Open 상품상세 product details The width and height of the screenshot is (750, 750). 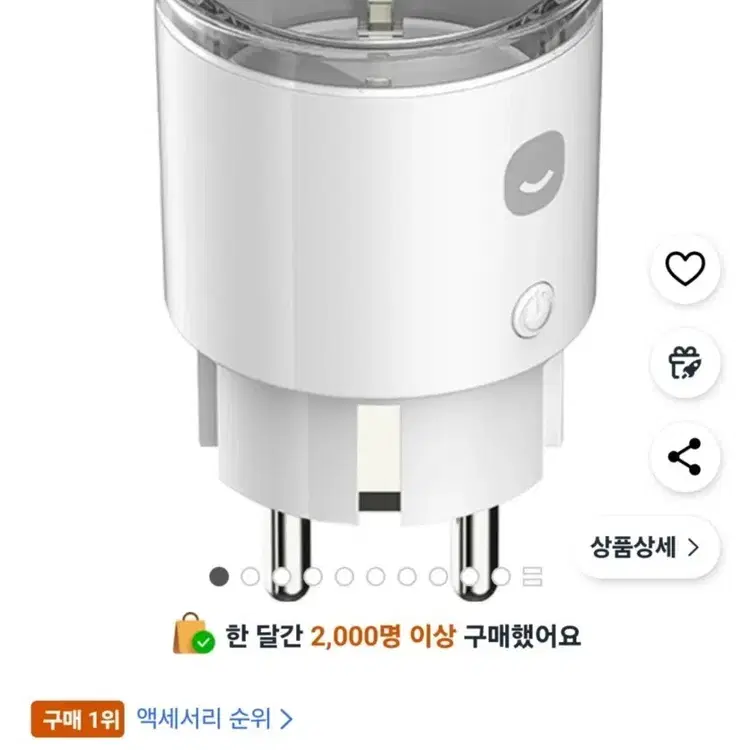[x=644, y=547]
